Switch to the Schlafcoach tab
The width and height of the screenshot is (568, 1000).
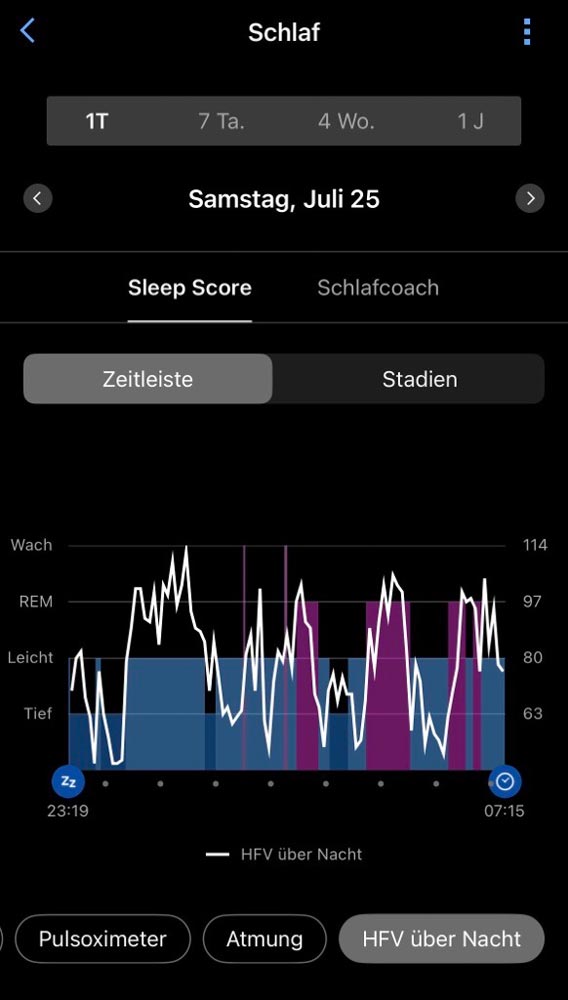coord(378,288)
